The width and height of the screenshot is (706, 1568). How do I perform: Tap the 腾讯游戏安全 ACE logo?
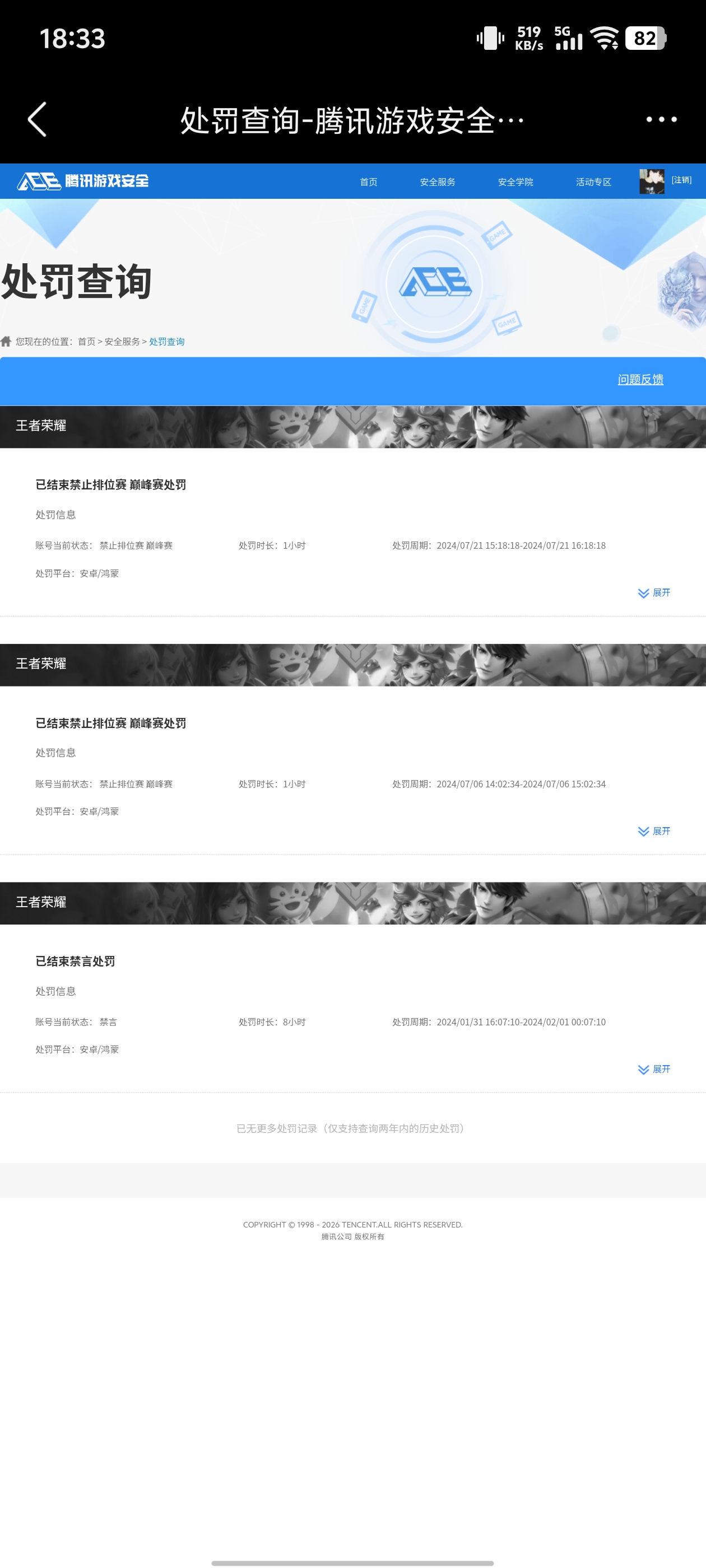pyautogui.click(x=83, y=181)
